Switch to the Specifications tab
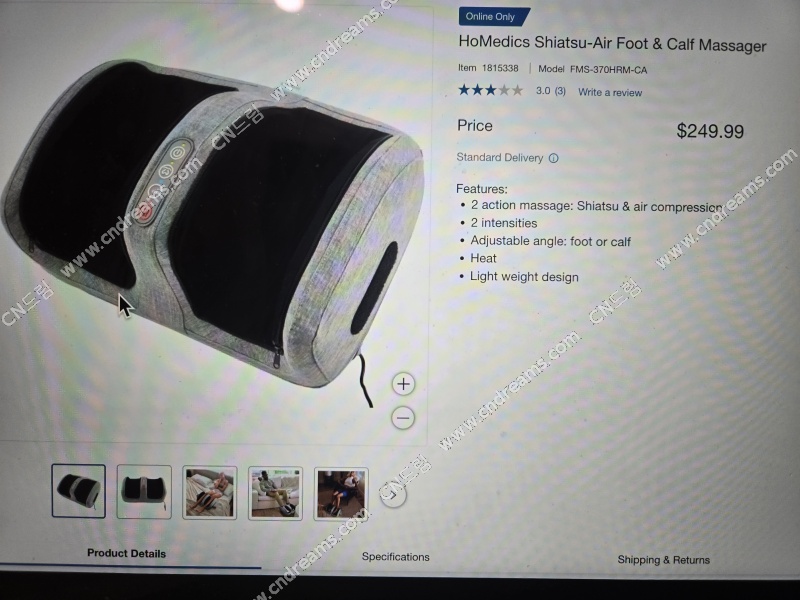Image resolution: width=800 pixels, height=600 pixels. point(395,557)
